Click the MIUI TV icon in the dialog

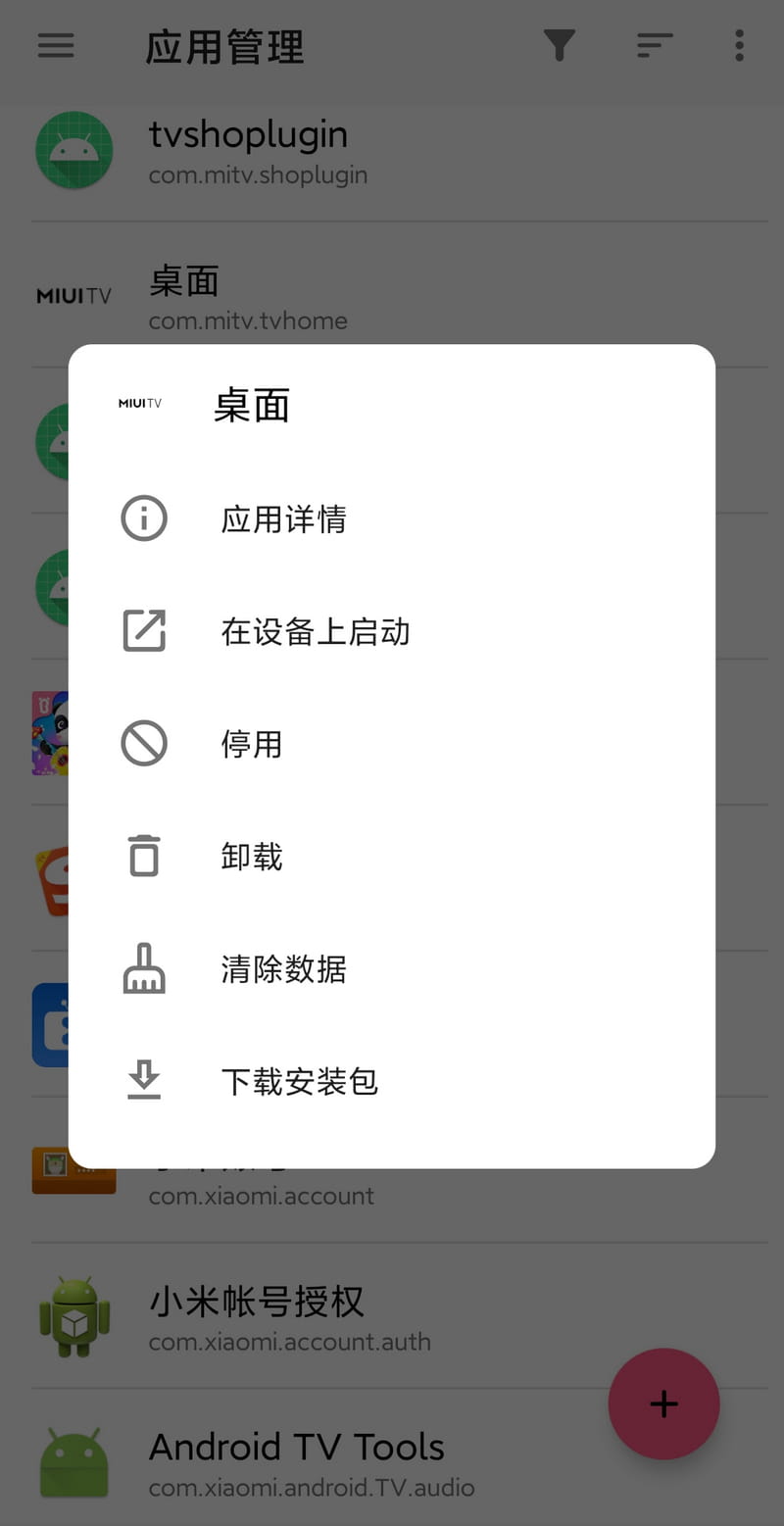139,403
